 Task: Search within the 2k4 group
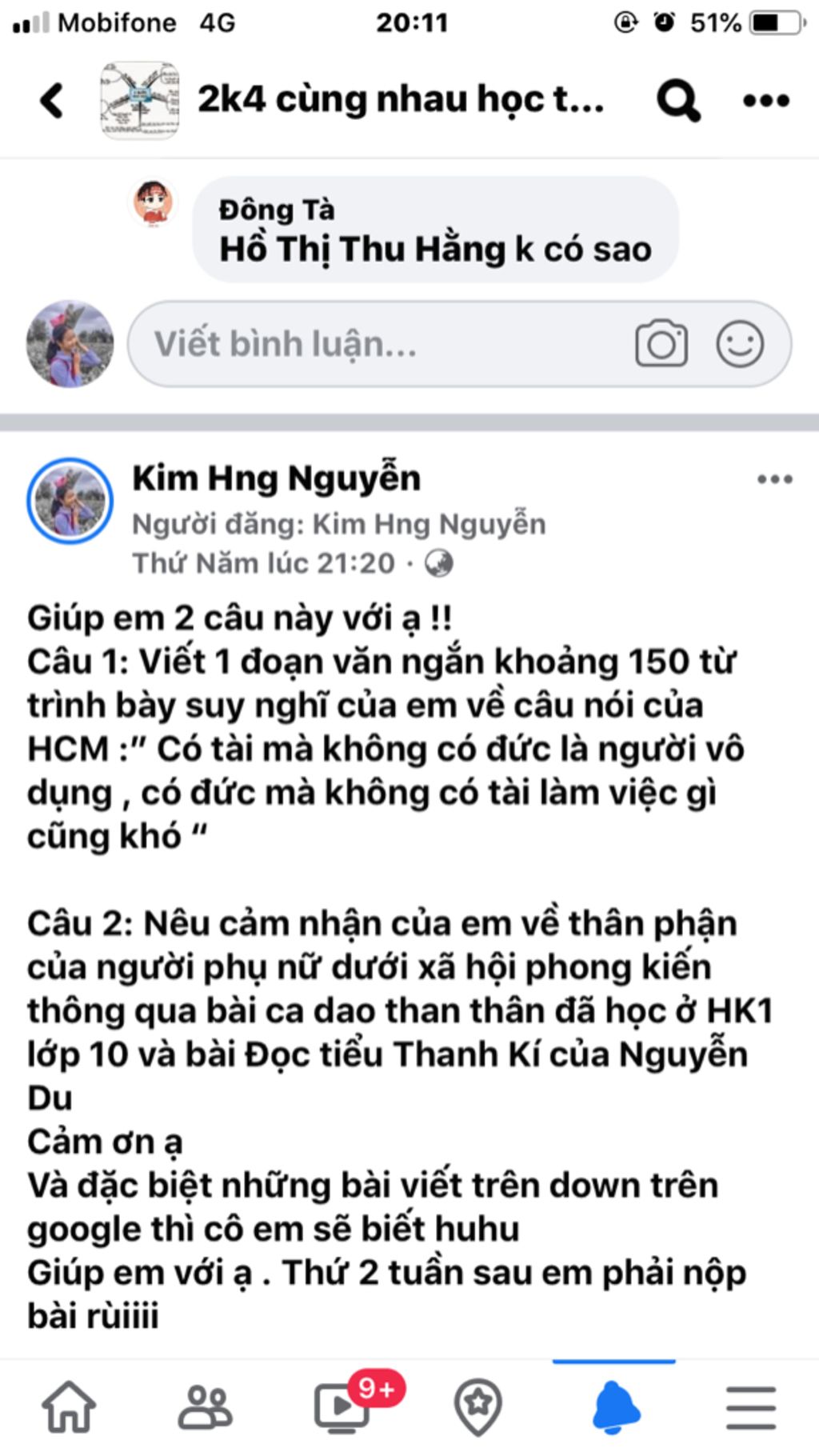677,101
